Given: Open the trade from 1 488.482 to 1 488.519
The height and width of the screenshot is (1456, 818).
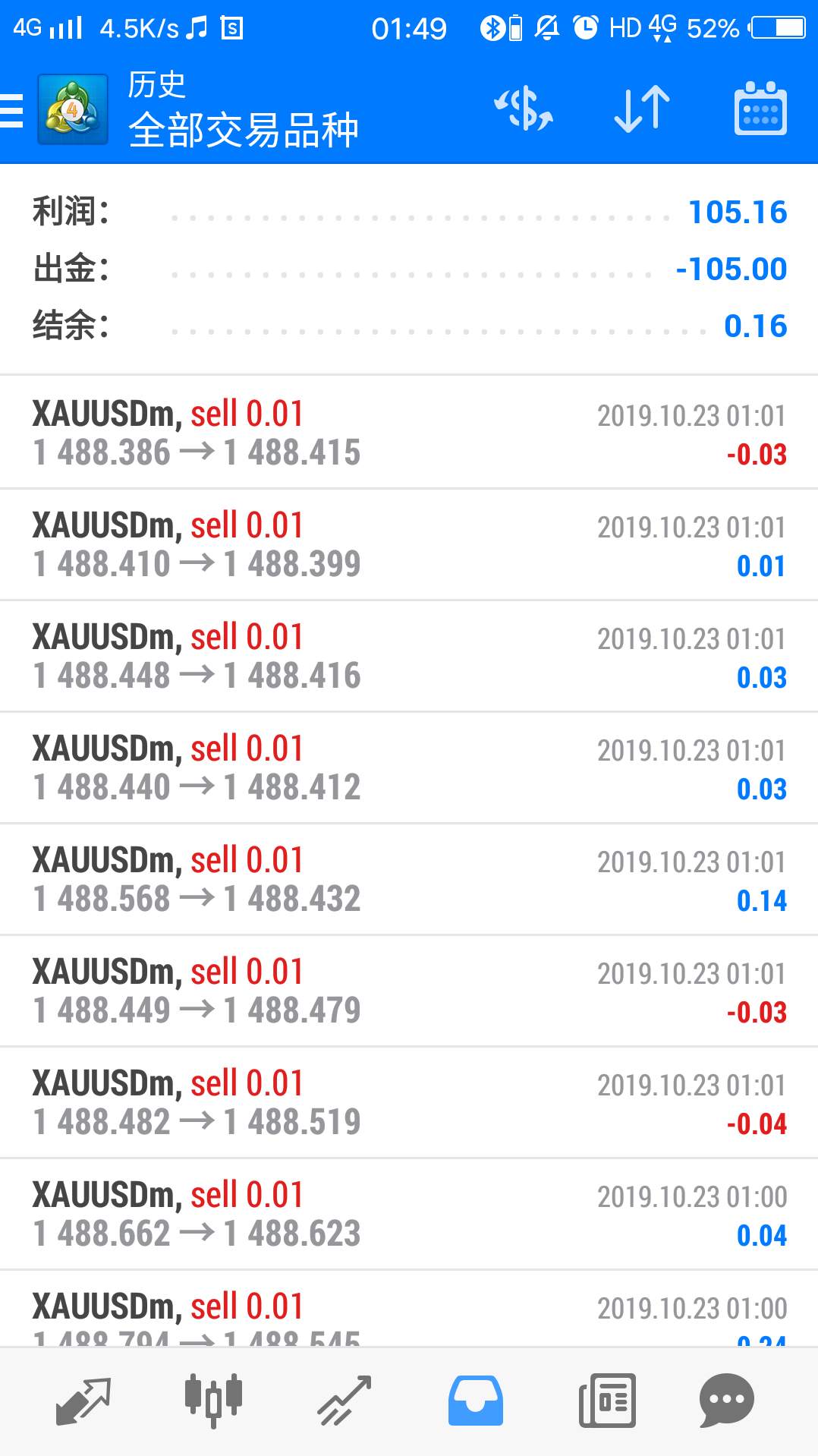Looking at the screenshot, I should [x=409, y=1102].
